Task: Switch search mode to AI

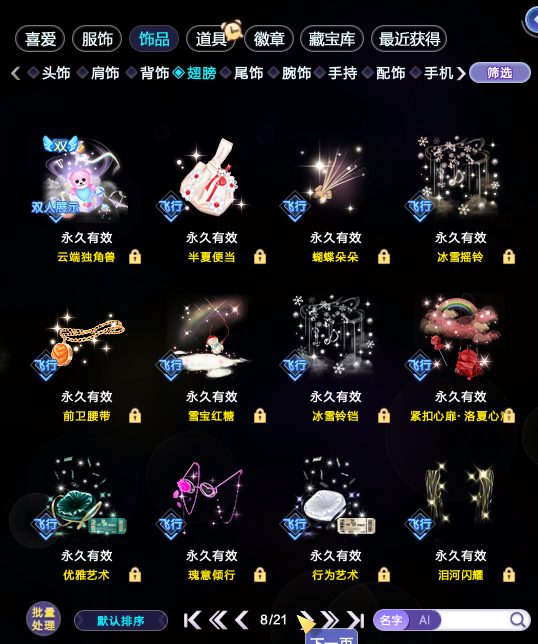Action: (424, 620)
